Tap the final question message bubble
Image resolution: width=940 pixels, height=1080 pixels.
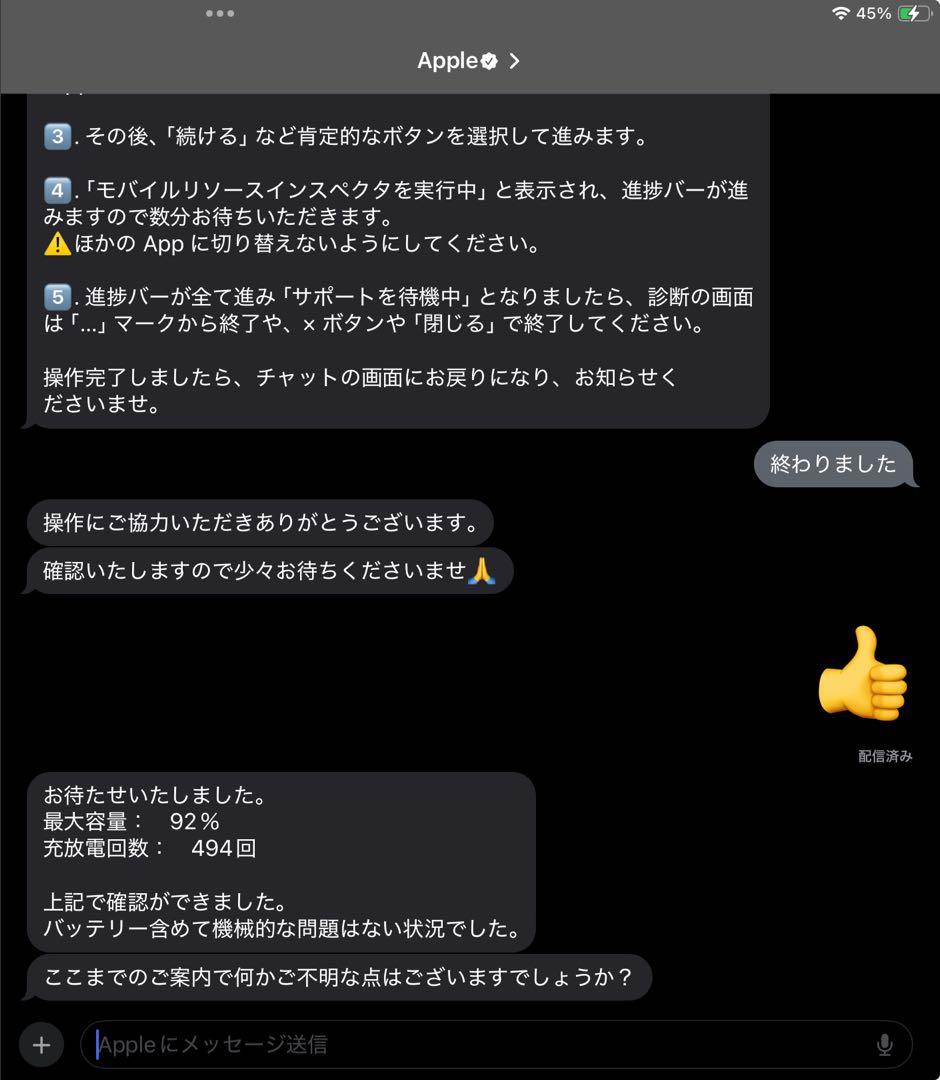click(x=342, y=978)
